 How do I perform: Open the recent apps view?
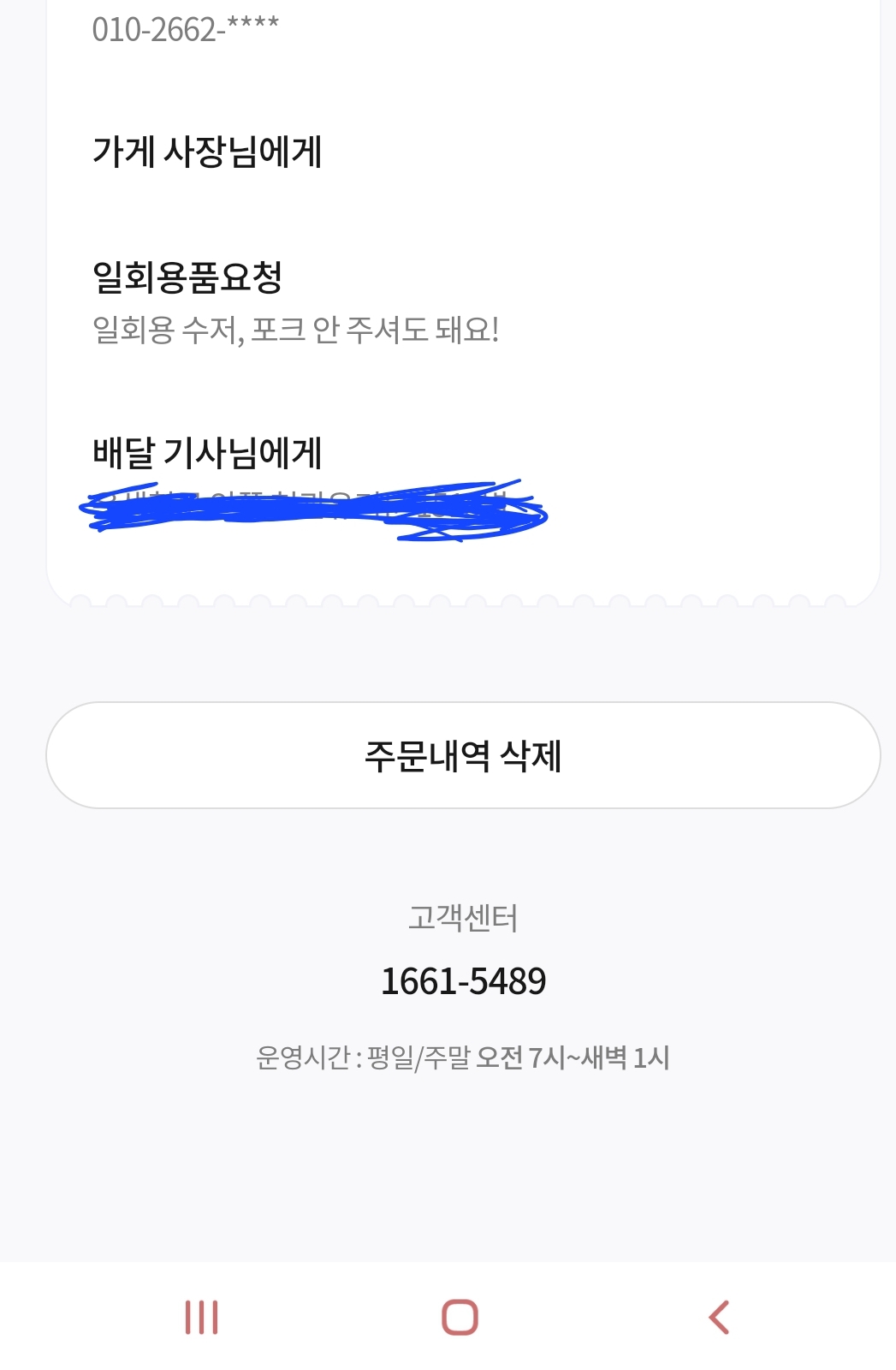click(202, 1317)
